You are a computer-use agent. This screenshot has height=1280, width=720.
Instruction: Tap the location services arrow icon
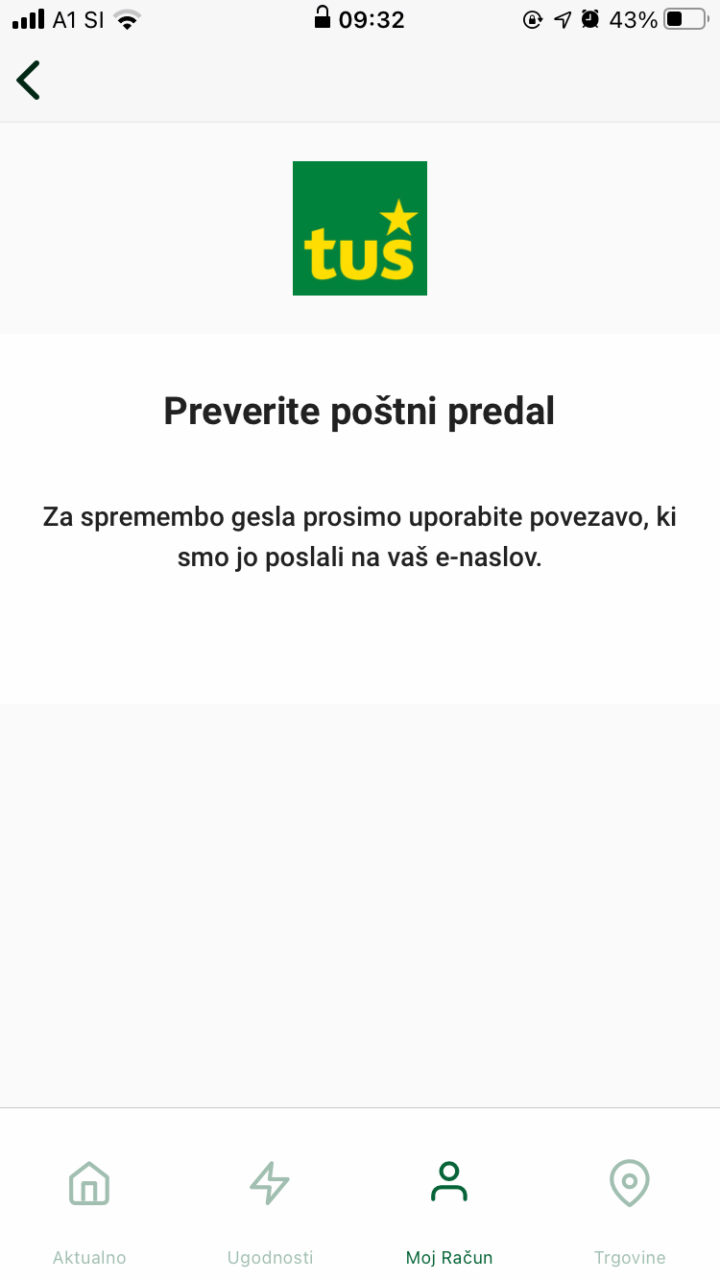tap(563, 17)
